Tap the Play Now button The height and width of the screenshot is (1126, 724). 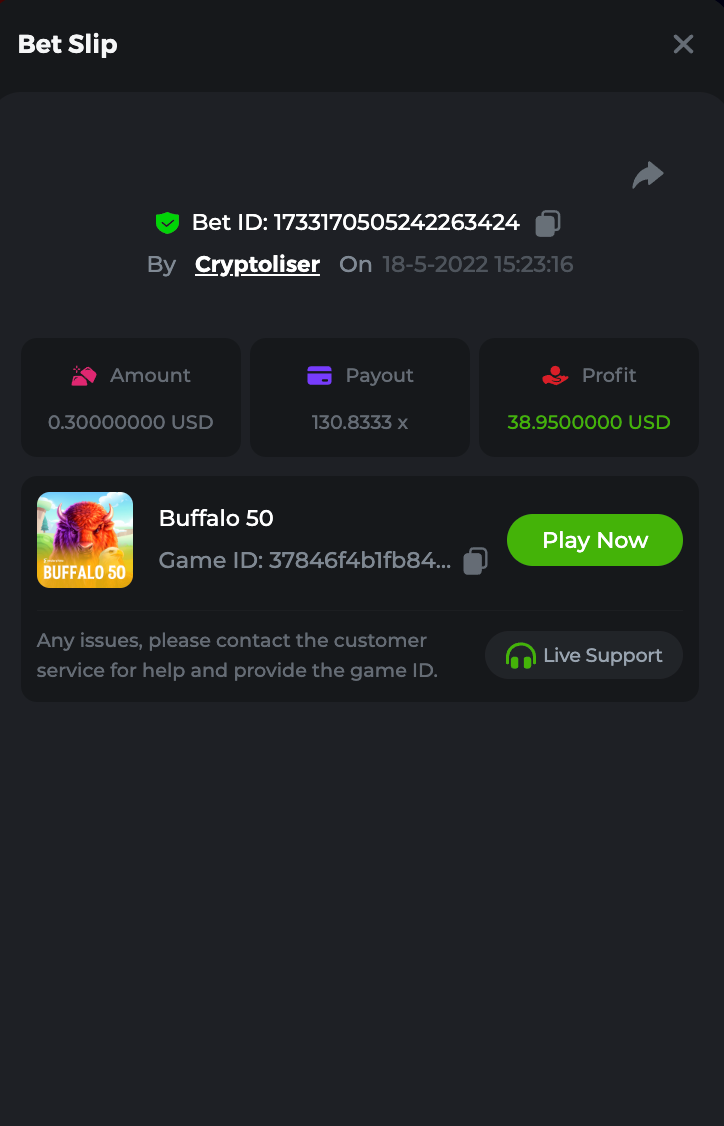tap(595, 540)
